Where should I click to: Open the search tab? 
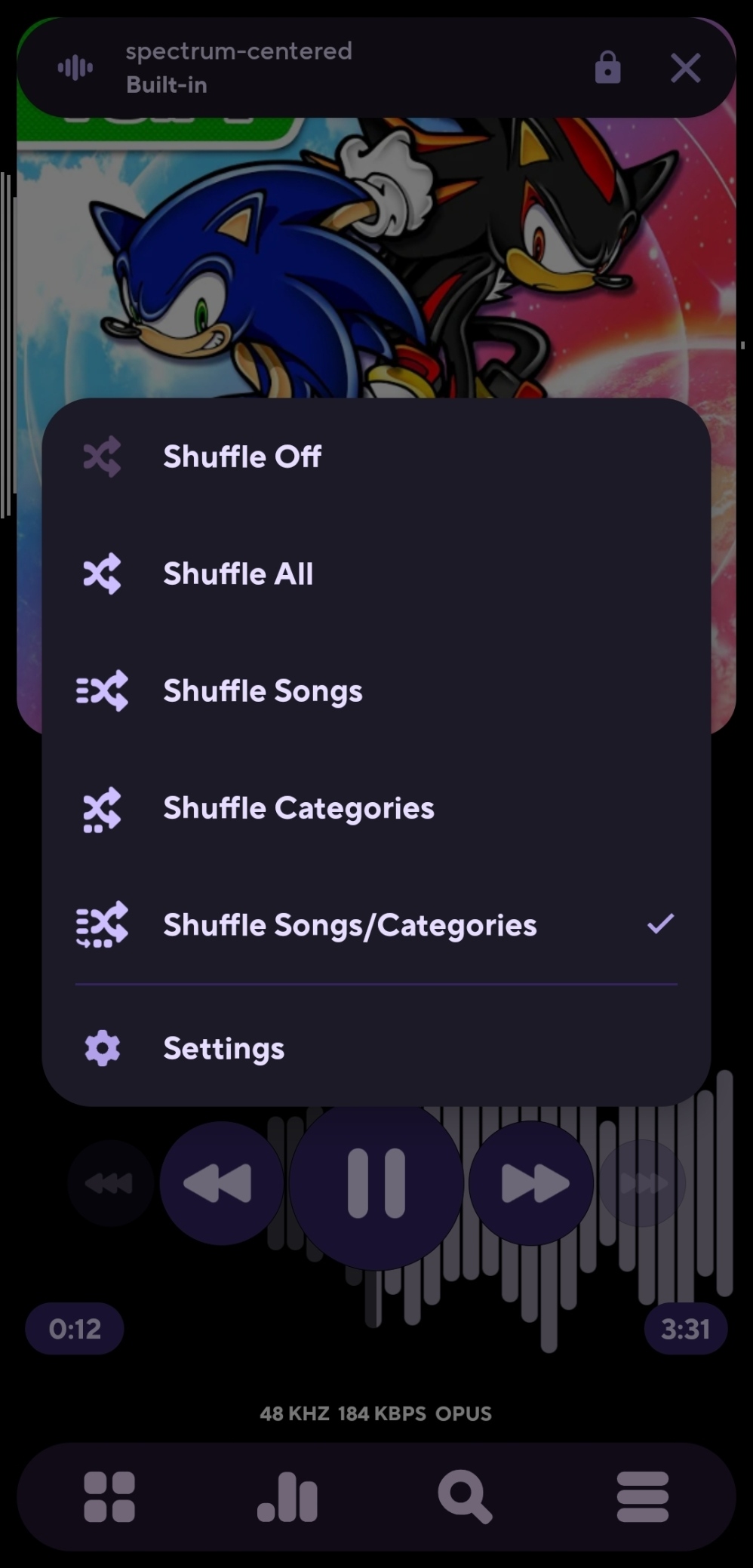[x=465, y=1496]
